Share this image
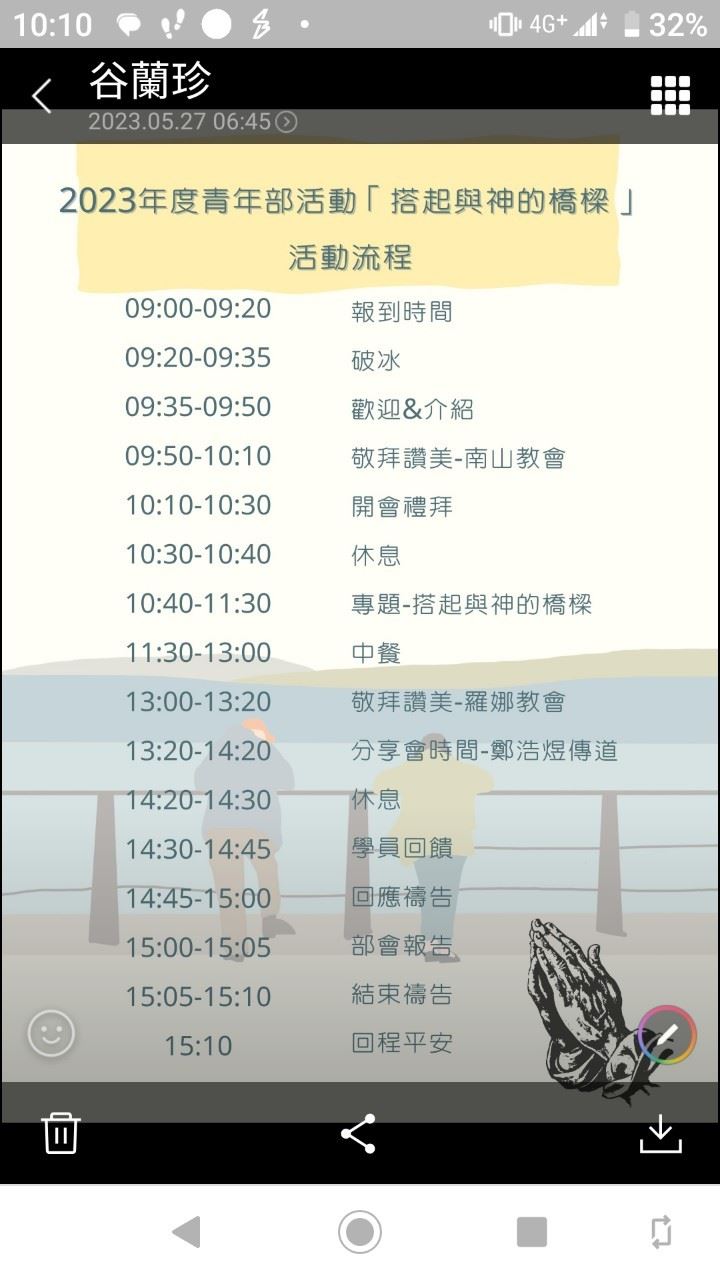The image size is (720, 1280). click(x=358, y=1134)
